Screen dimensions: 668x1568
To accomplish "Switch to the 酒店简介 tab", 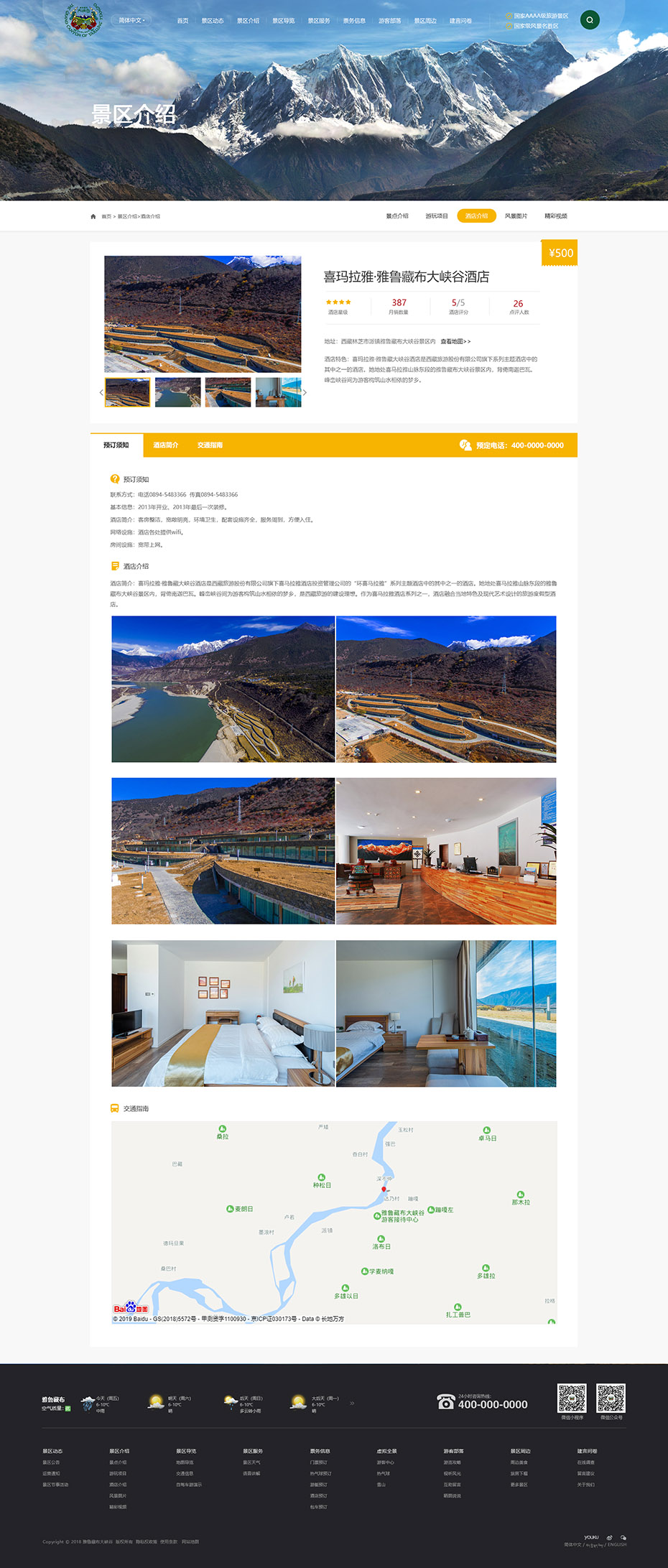I will click(x=165, y=445).
